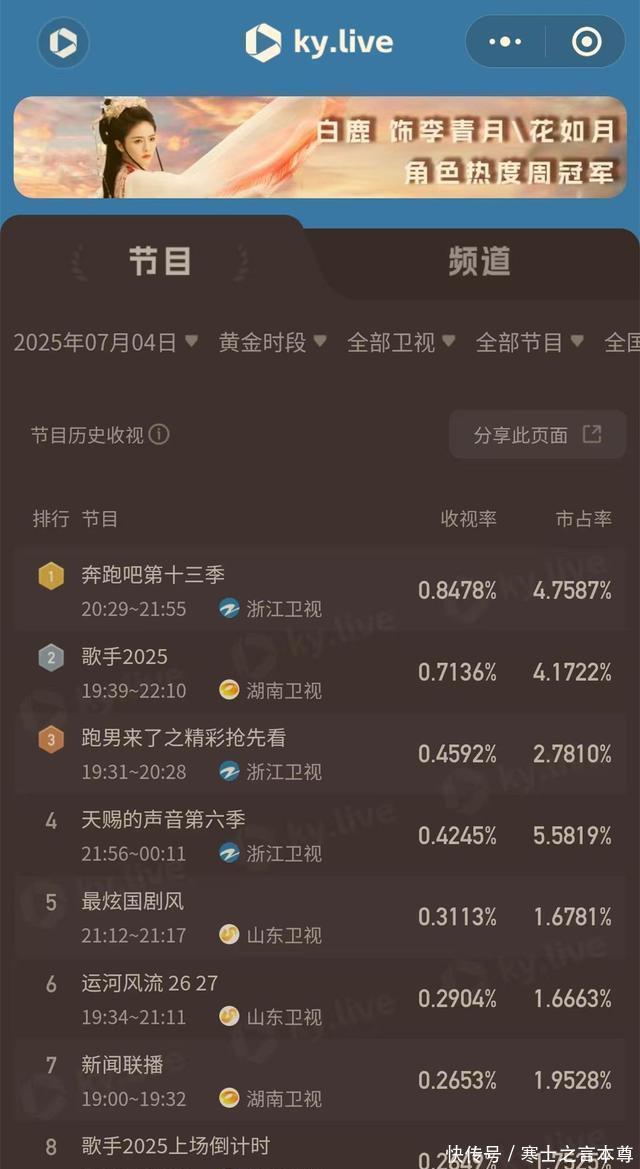The image size is (640, 1169).
Task: Expand the 全部卫视 channel filter
Action: (401, 342)
